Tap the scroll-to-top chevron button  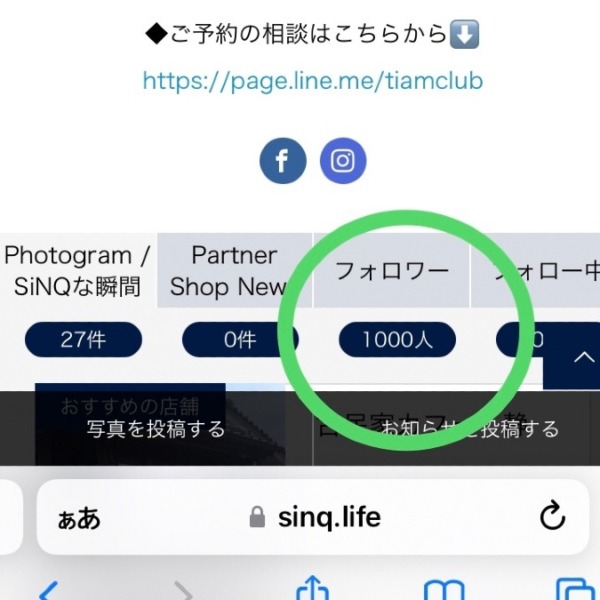[x=582, y=357]
